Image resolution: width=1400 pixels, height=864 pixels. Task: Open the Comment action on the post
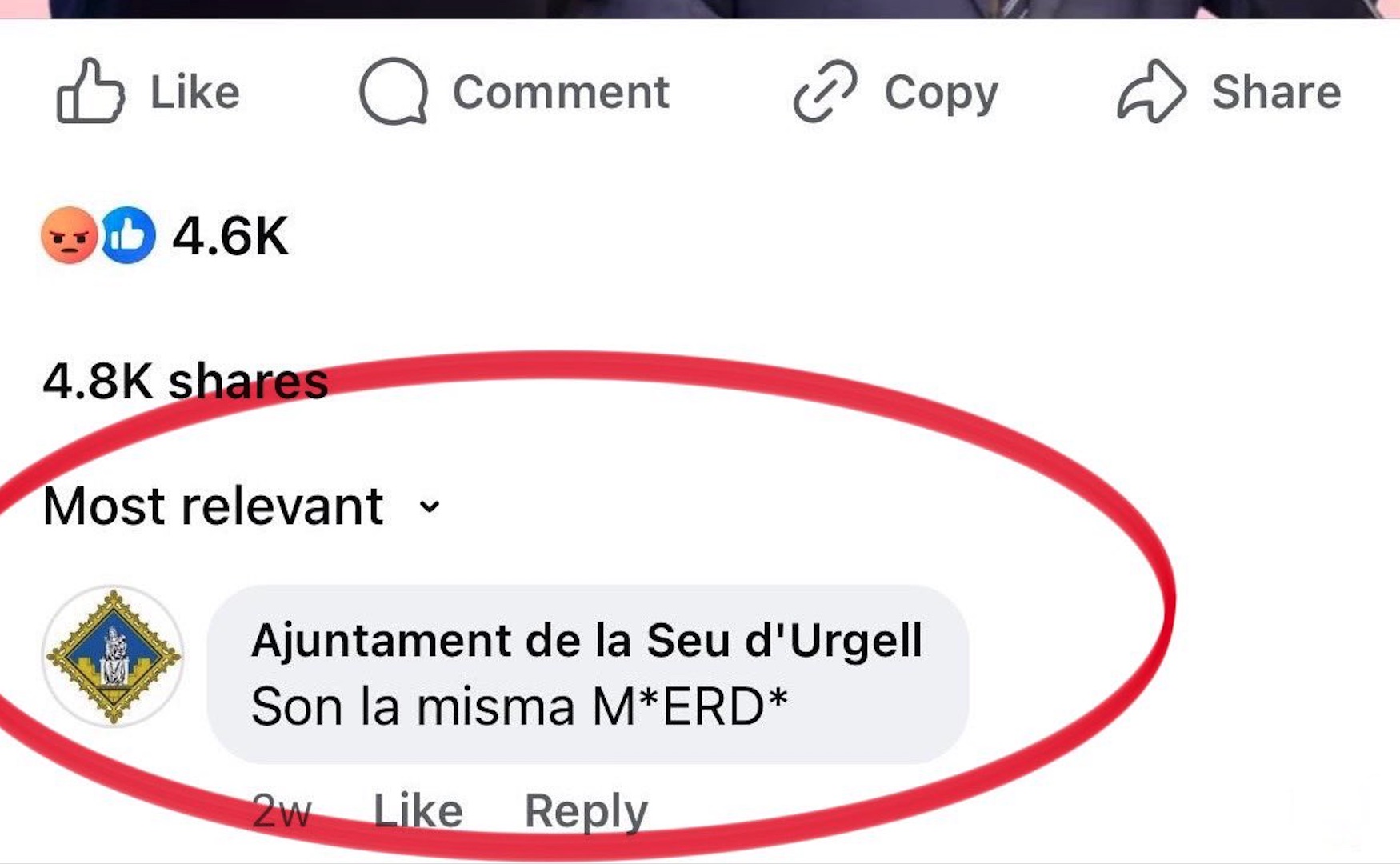tap(514, 92)
